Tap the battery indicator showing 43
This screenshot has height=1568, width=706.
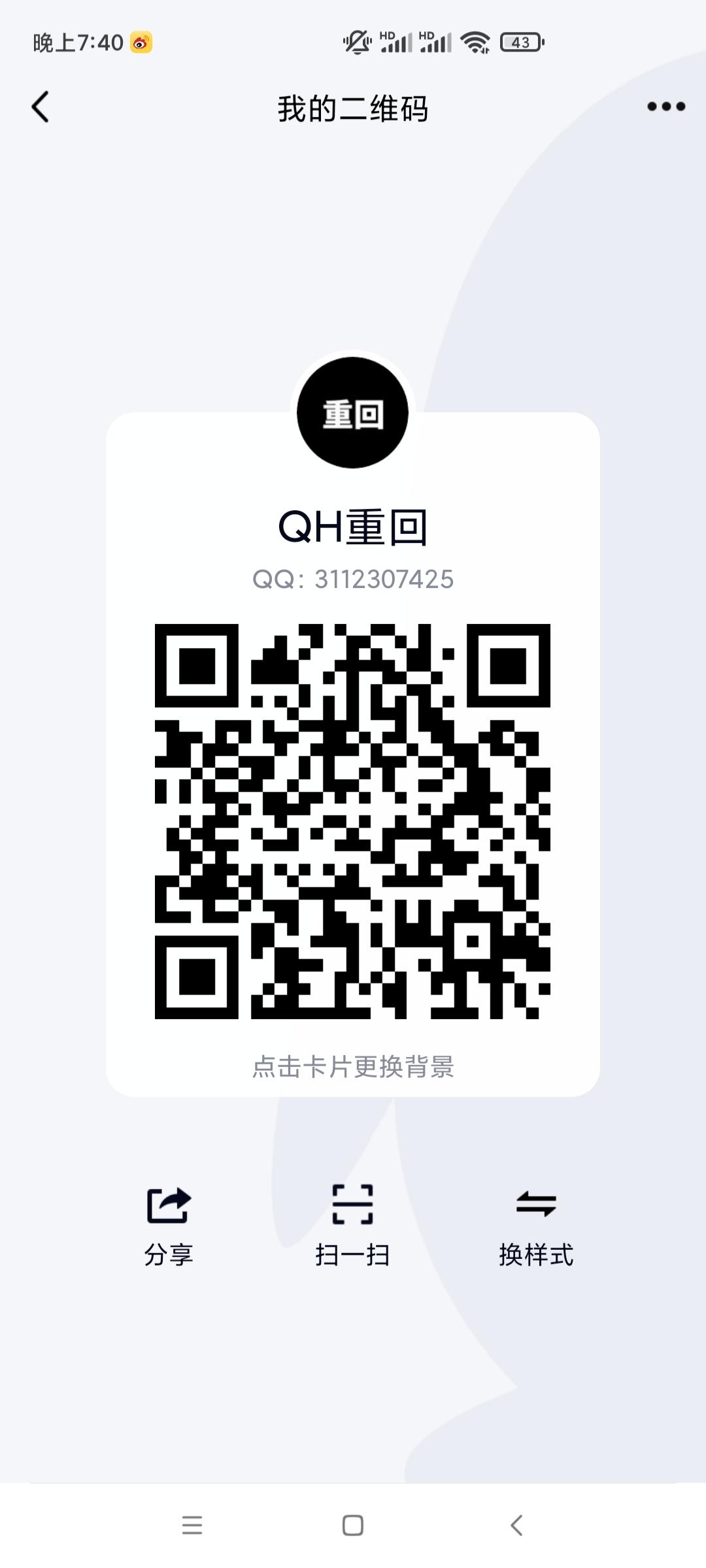[521, 43]
